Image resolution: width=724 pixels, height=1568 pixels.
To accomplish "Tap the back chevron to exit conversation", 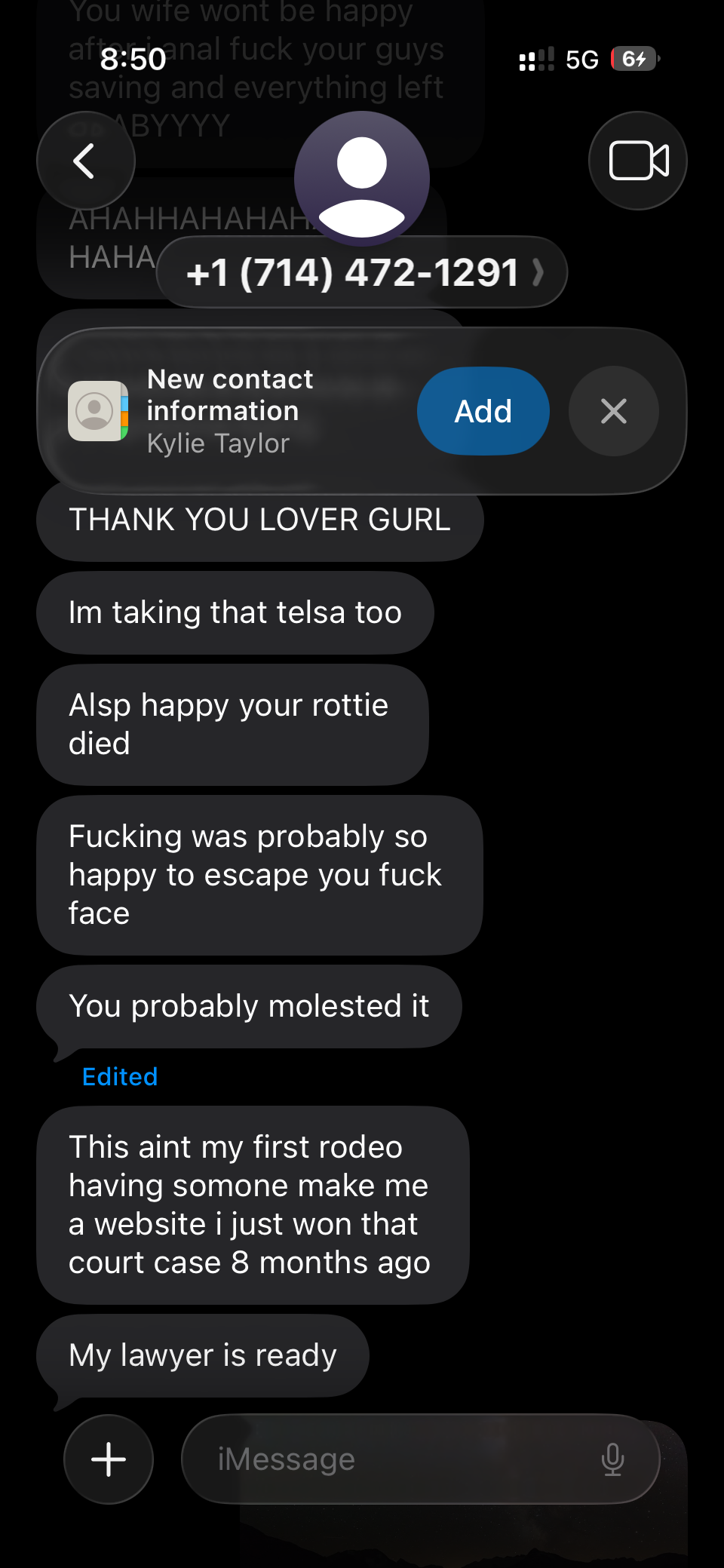I will pos(85,161).
